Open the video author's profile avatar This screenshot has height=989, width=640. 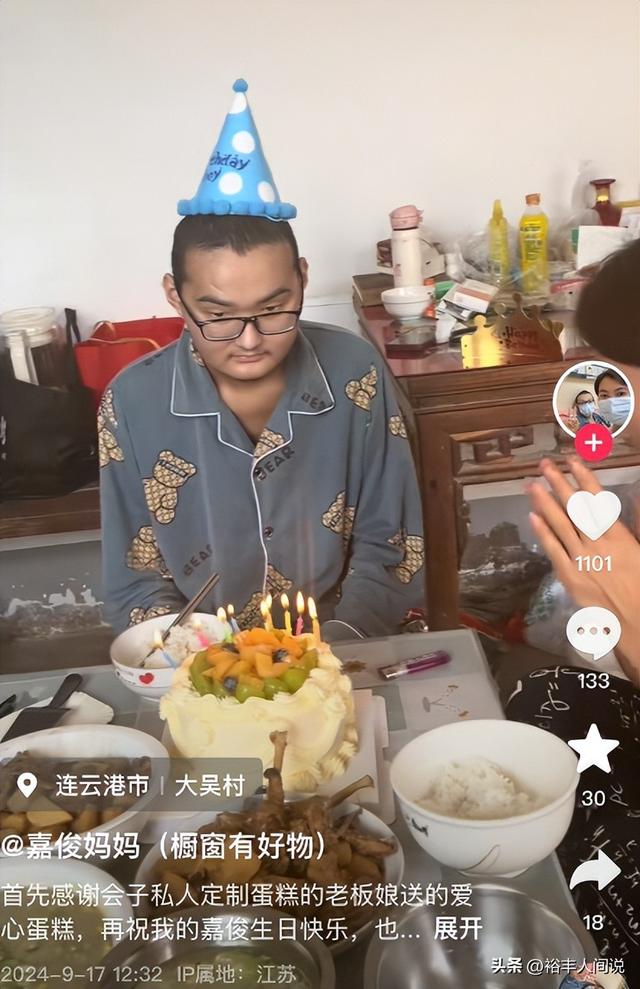click(x=593, y=398)
